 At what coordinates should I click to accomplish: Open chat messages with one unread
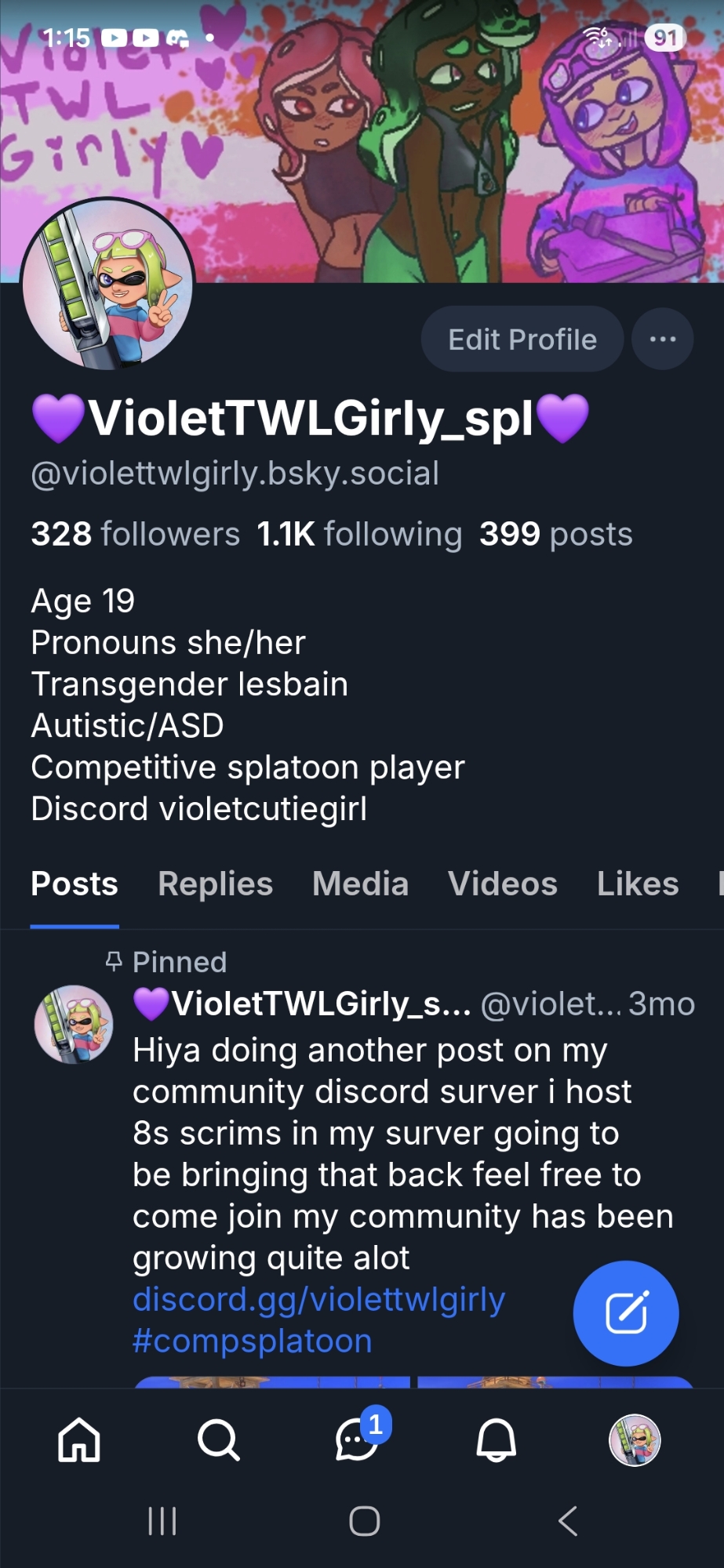[x=358, y=1440]
